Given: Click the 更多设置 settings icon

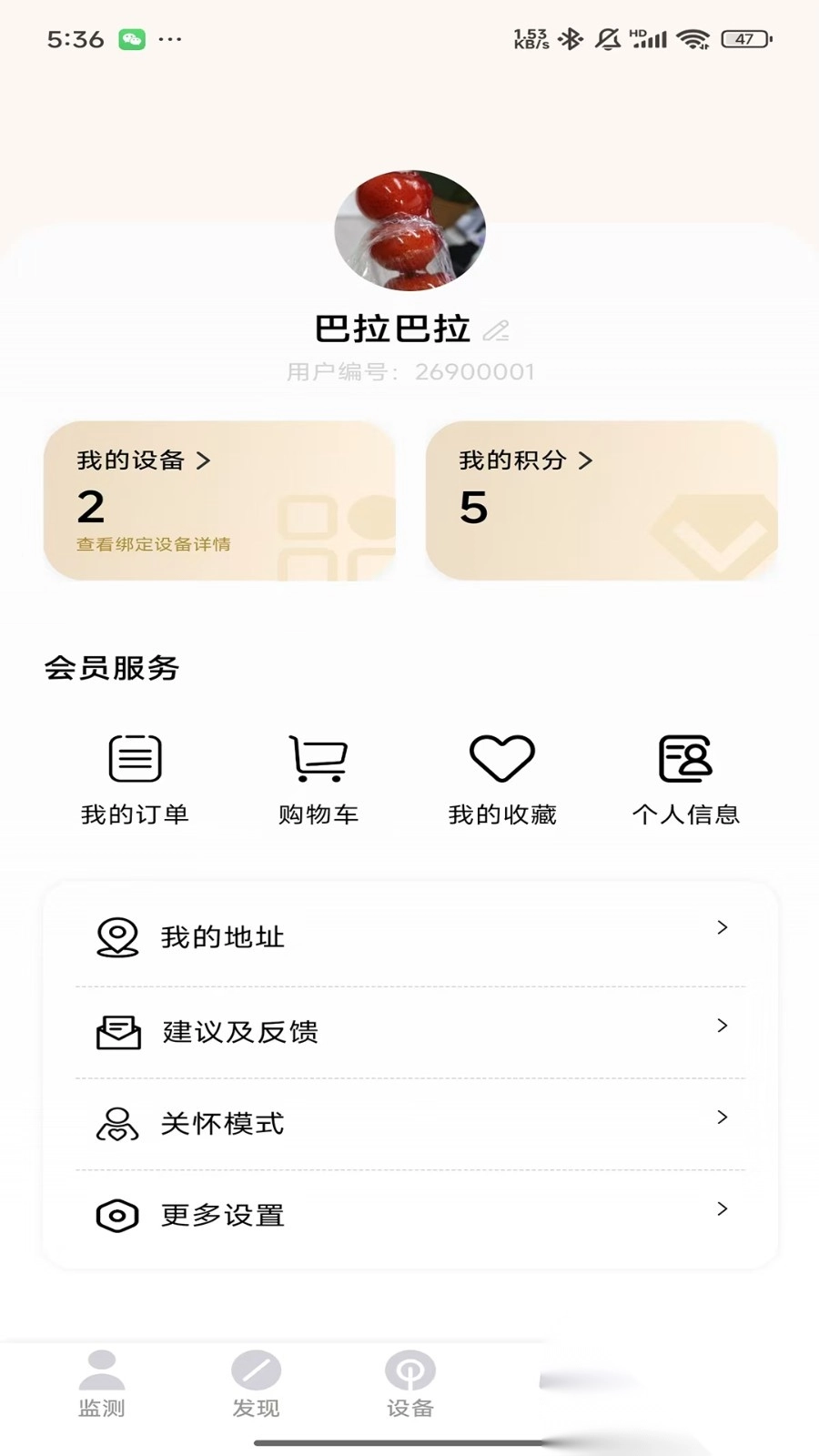Looking at the screenshot, I should (x=116, y=1215).
